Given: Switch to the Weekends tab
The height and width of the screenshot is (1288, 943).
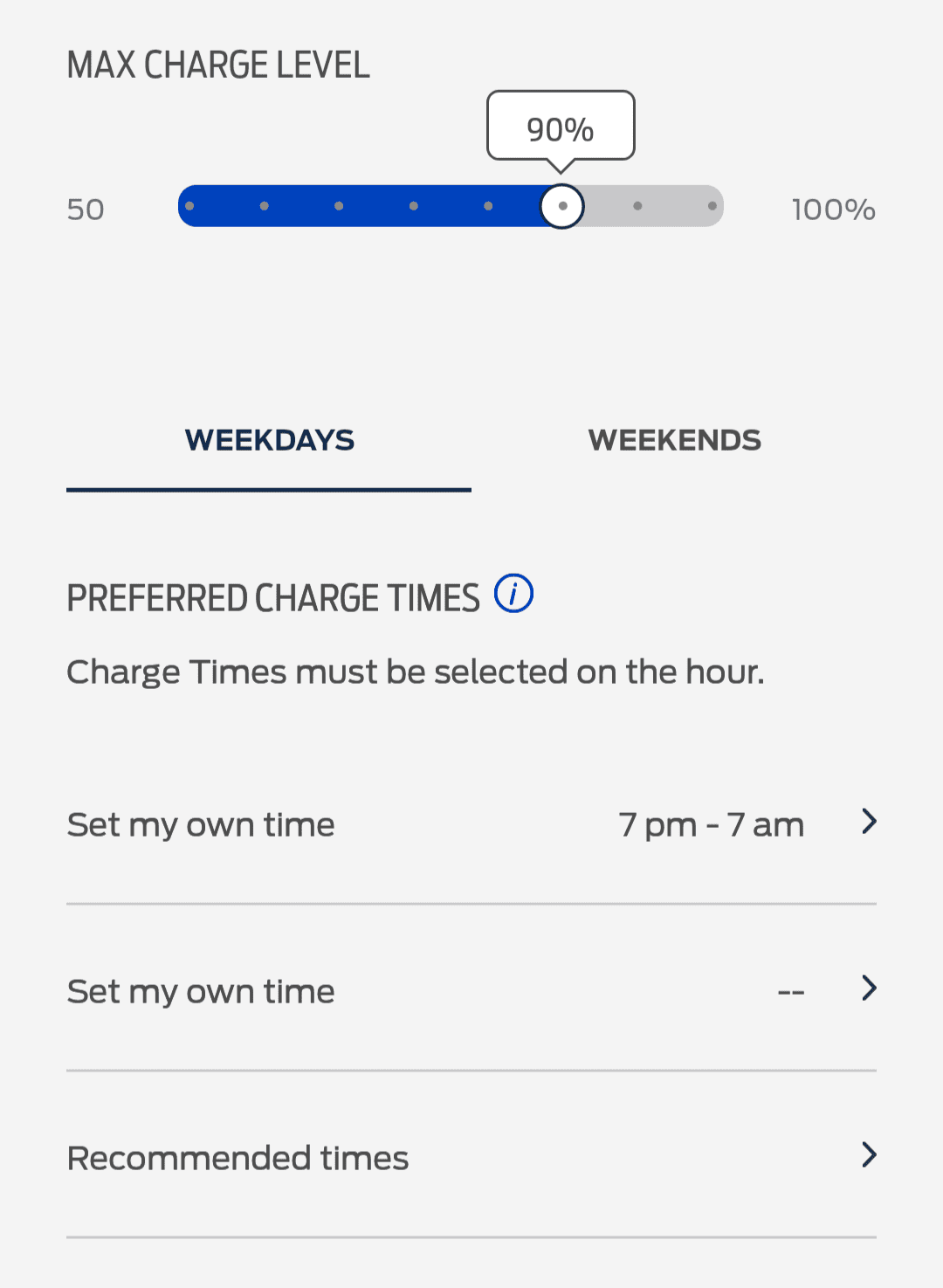Looking at the screenshot, I should pyautogui.click(x=674, y=440).
